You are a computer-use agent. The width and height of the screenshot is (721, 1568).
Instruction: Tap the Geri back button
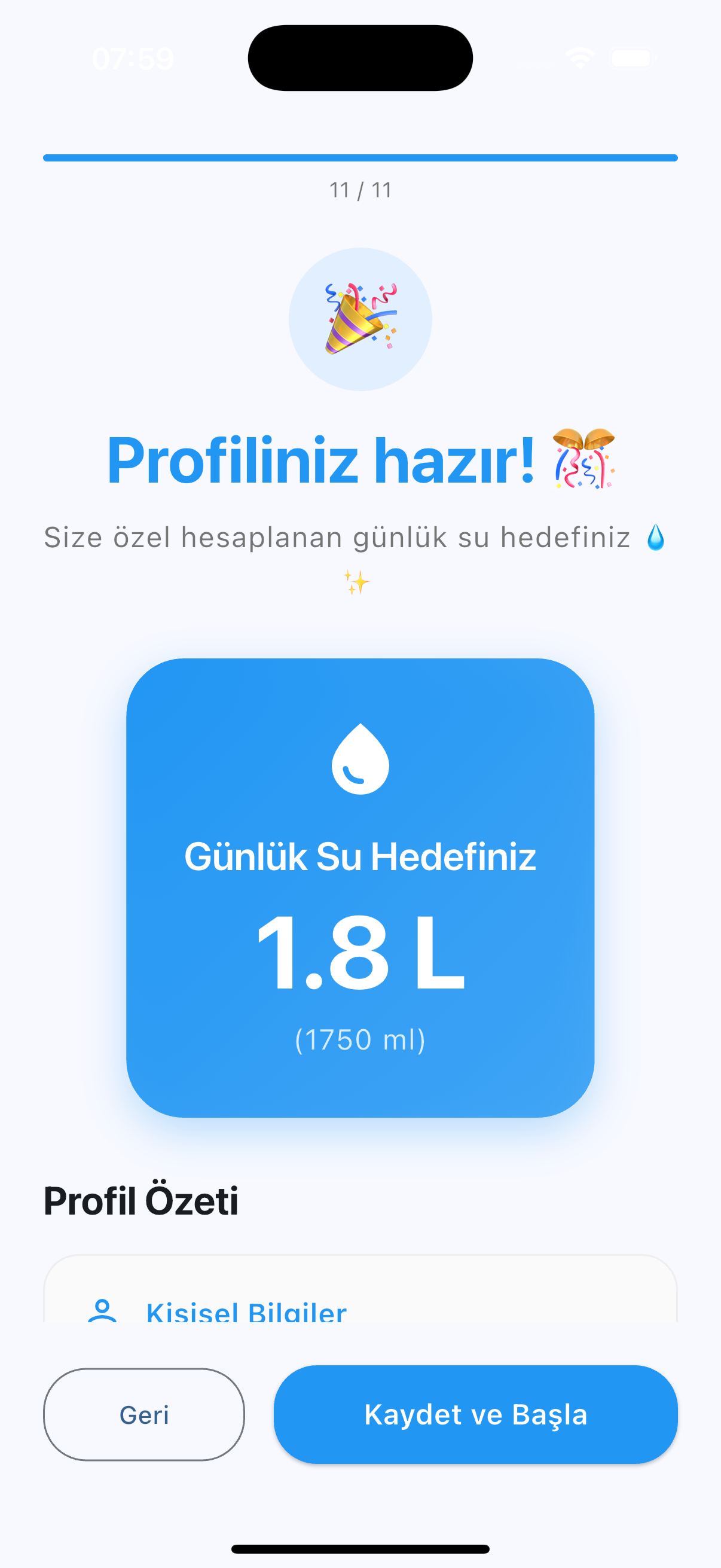point(143,1415)
